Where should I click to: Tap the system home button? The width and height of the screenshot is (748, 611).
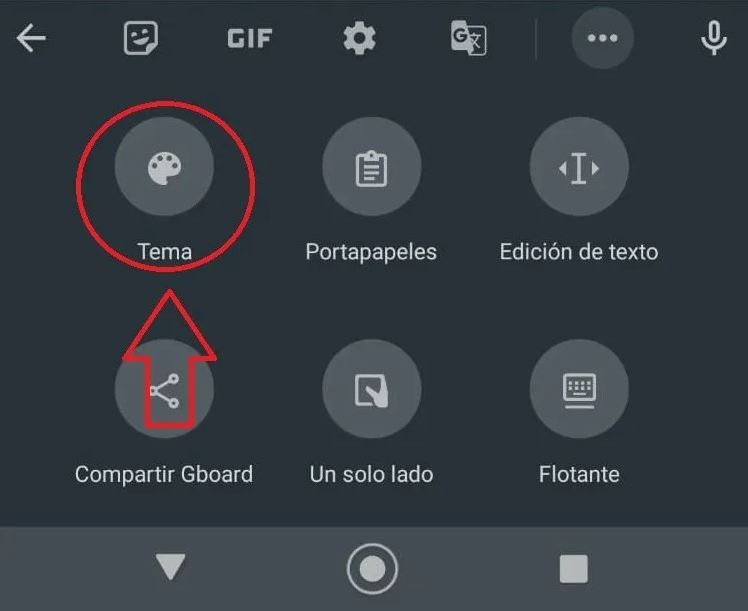click(372, 569)
